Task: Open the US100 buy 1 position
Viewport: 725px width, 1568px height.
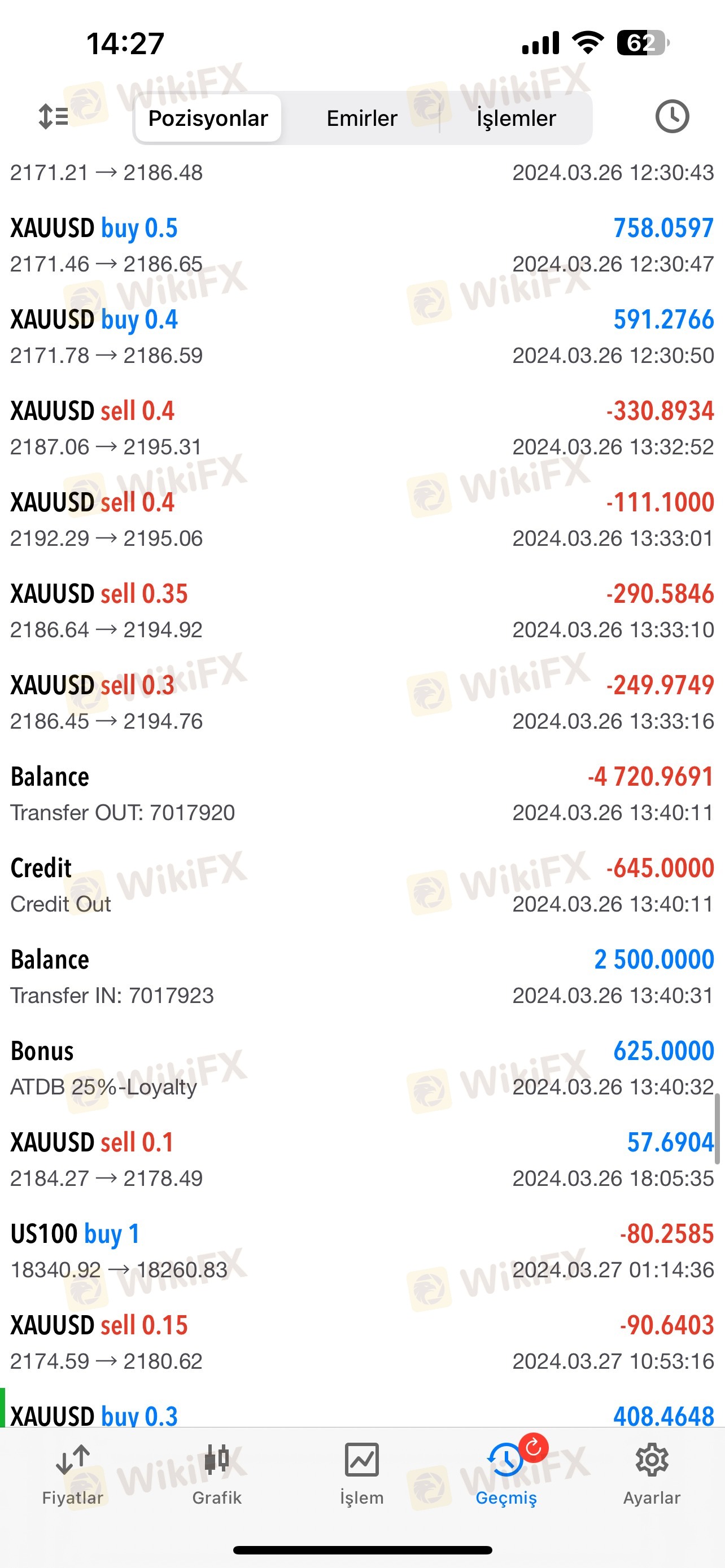Action: coord(362,1251)
